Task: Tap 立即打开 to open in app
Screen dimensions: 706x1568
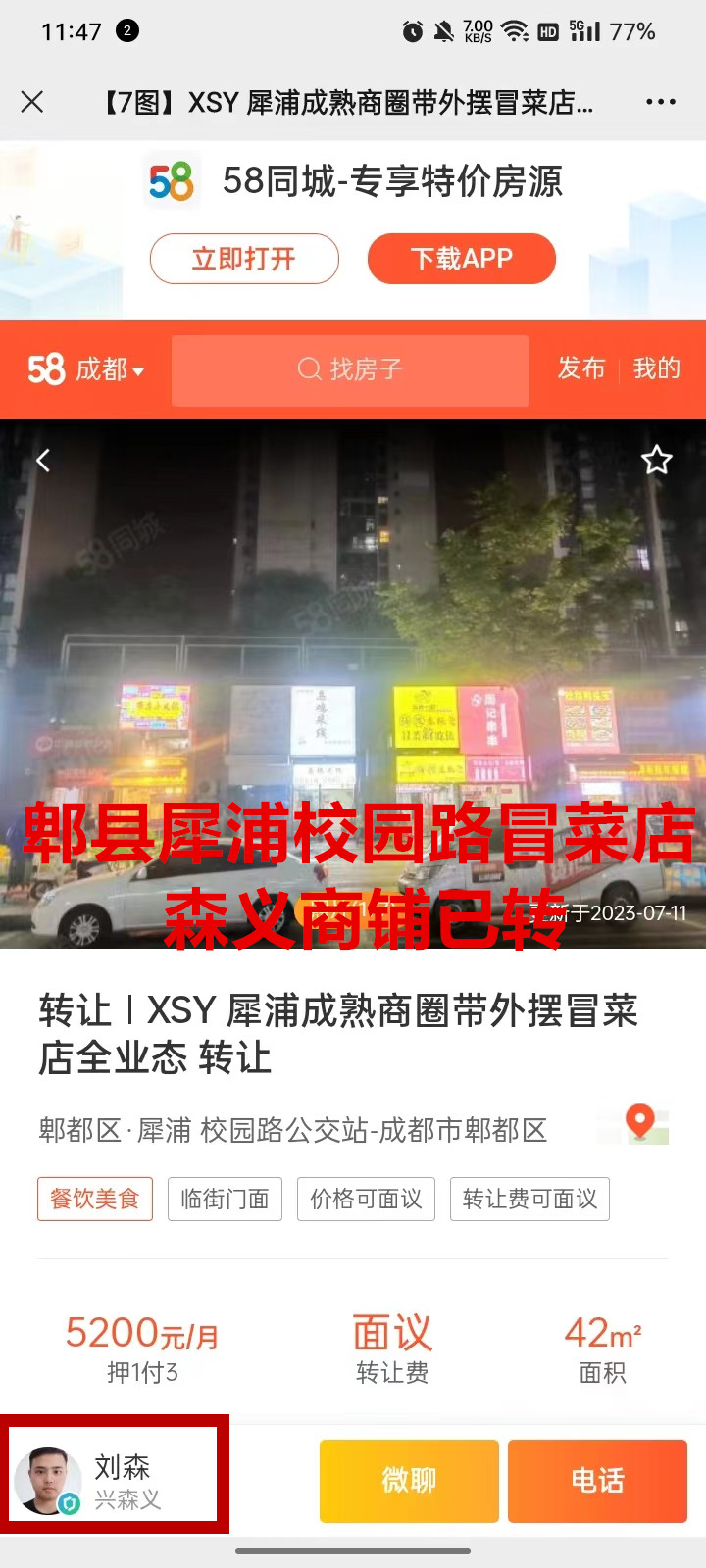Action: point(244,259)
